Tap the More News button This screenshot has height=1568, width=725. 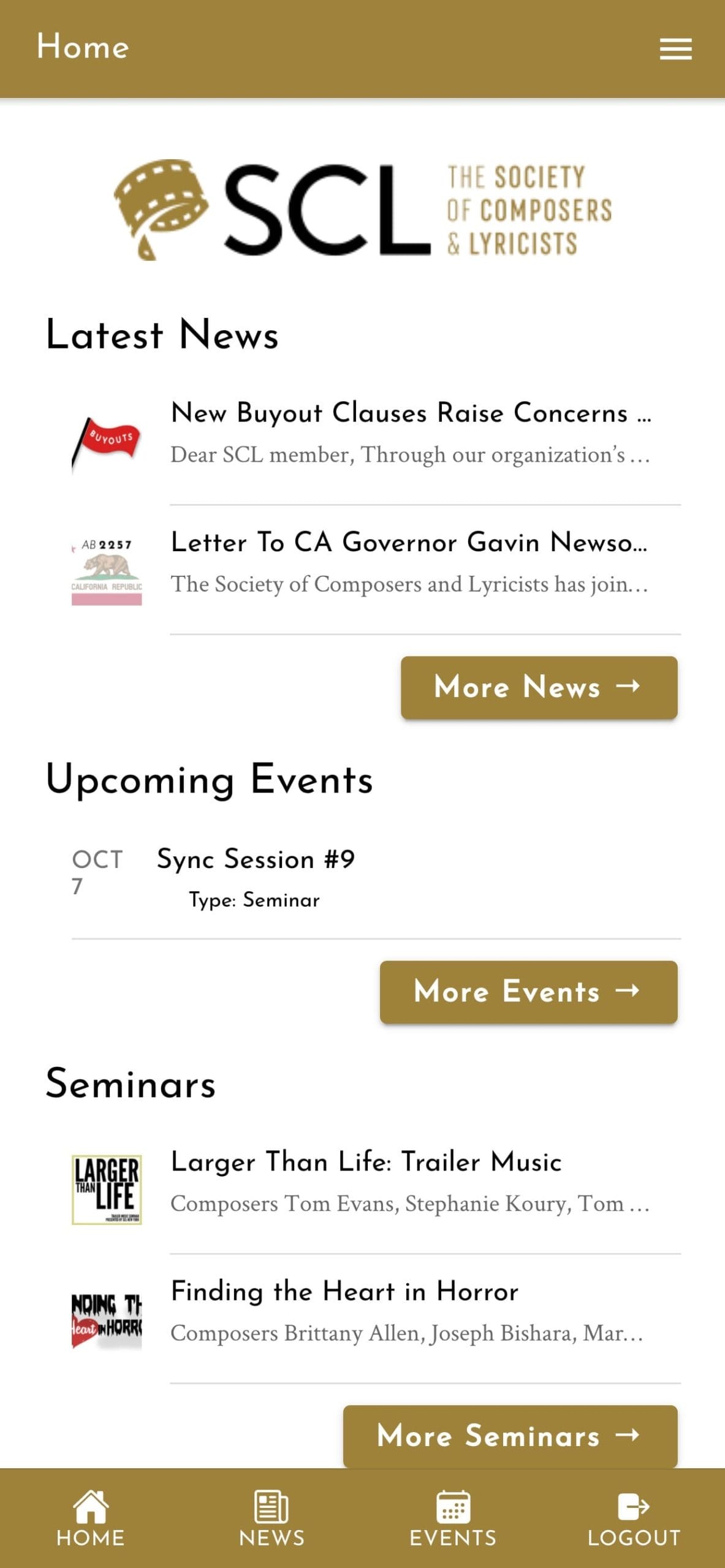539,687
